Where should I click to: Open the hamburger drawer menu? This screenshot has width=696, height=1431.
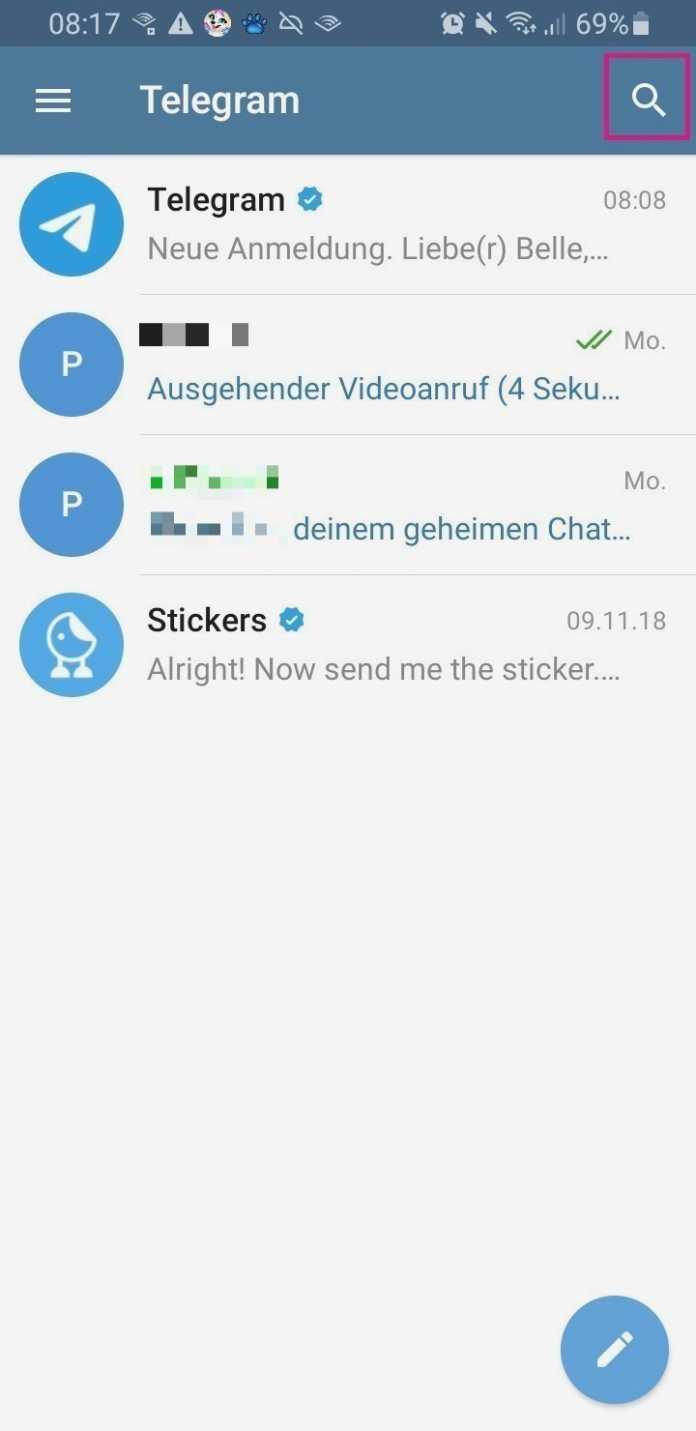[x=53, y=100]
